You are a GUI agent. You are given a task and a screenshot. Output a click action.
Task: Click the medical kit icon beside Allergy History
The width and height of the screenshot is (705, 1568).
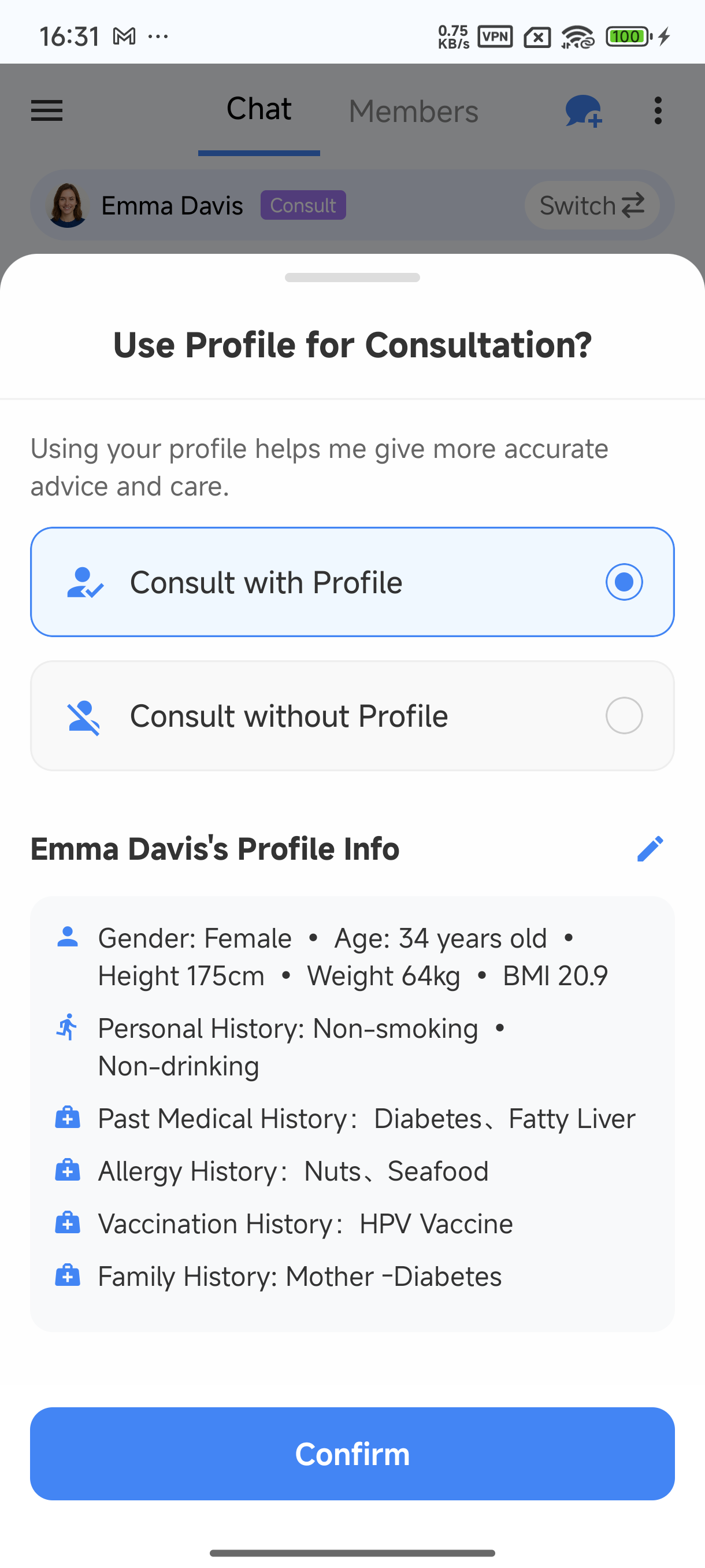pyautogui.click(x=68, y=1170)
